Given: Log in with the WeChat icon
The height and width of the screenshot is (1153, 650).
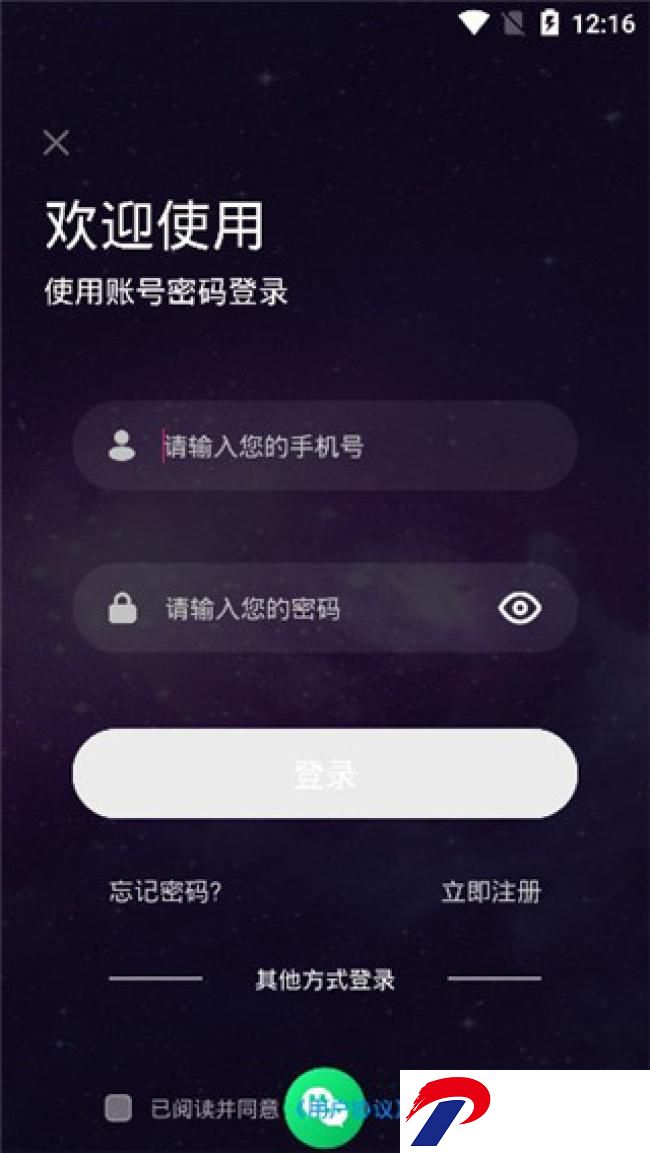Looking at the screenshot, I should tap(323, 1106).
